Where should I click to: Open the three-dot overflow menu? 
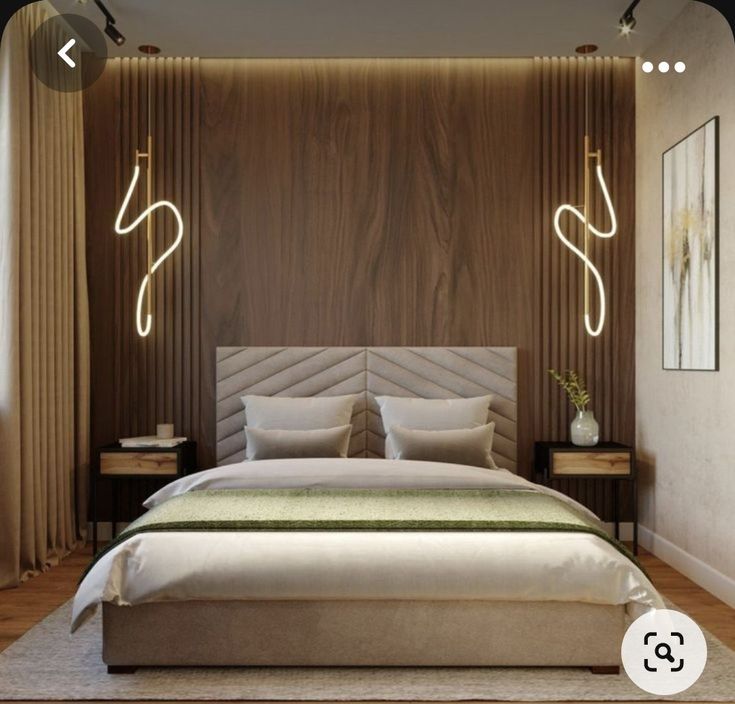pyautogui.click(x=663, y=67)
